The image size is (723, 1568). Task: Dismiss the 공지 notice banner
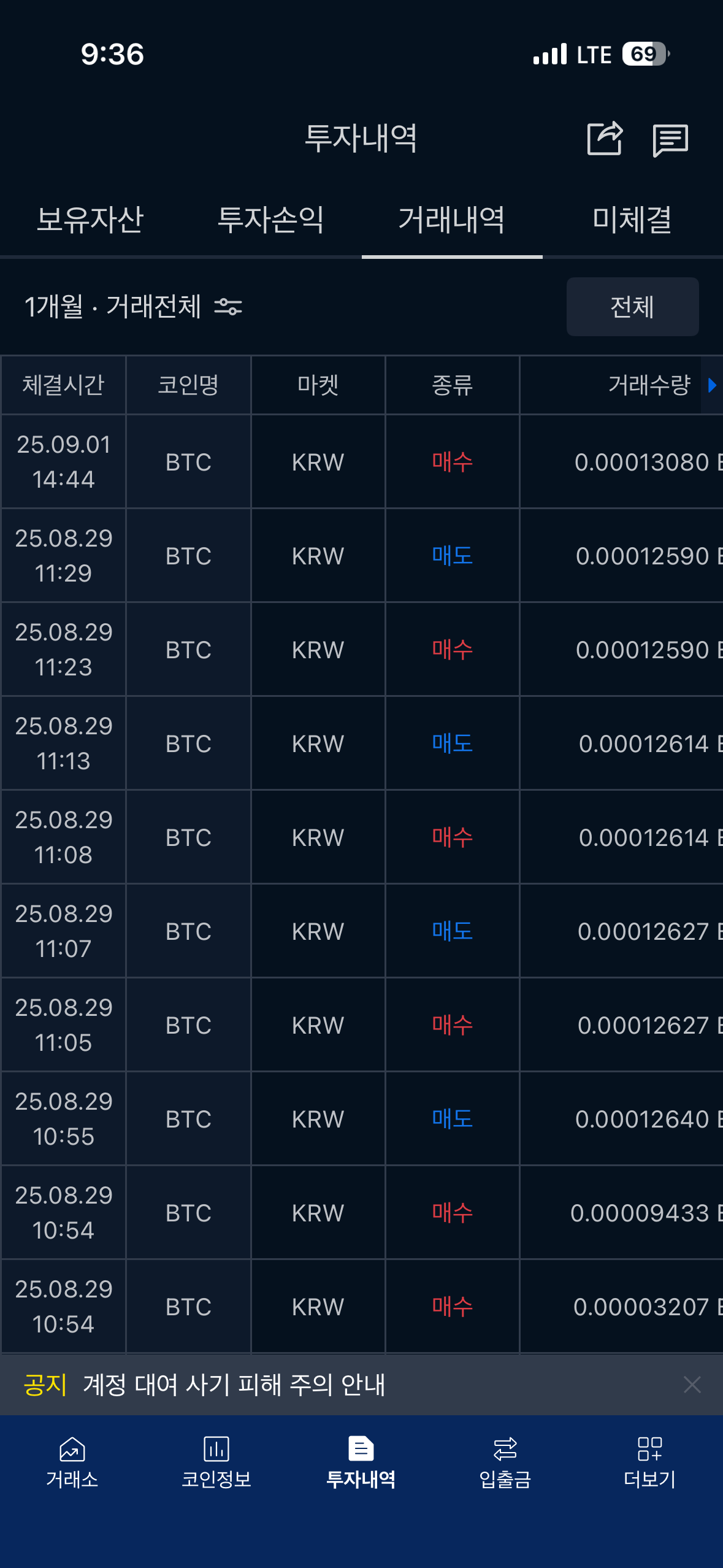692,1385
